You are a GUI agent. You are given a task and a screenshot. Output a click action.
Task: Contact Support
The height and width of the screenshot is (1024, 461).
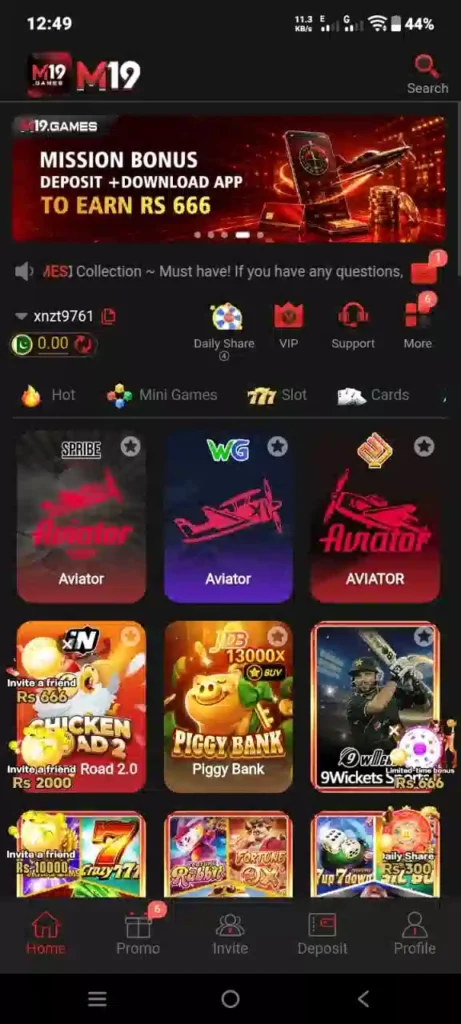point(353,327)
